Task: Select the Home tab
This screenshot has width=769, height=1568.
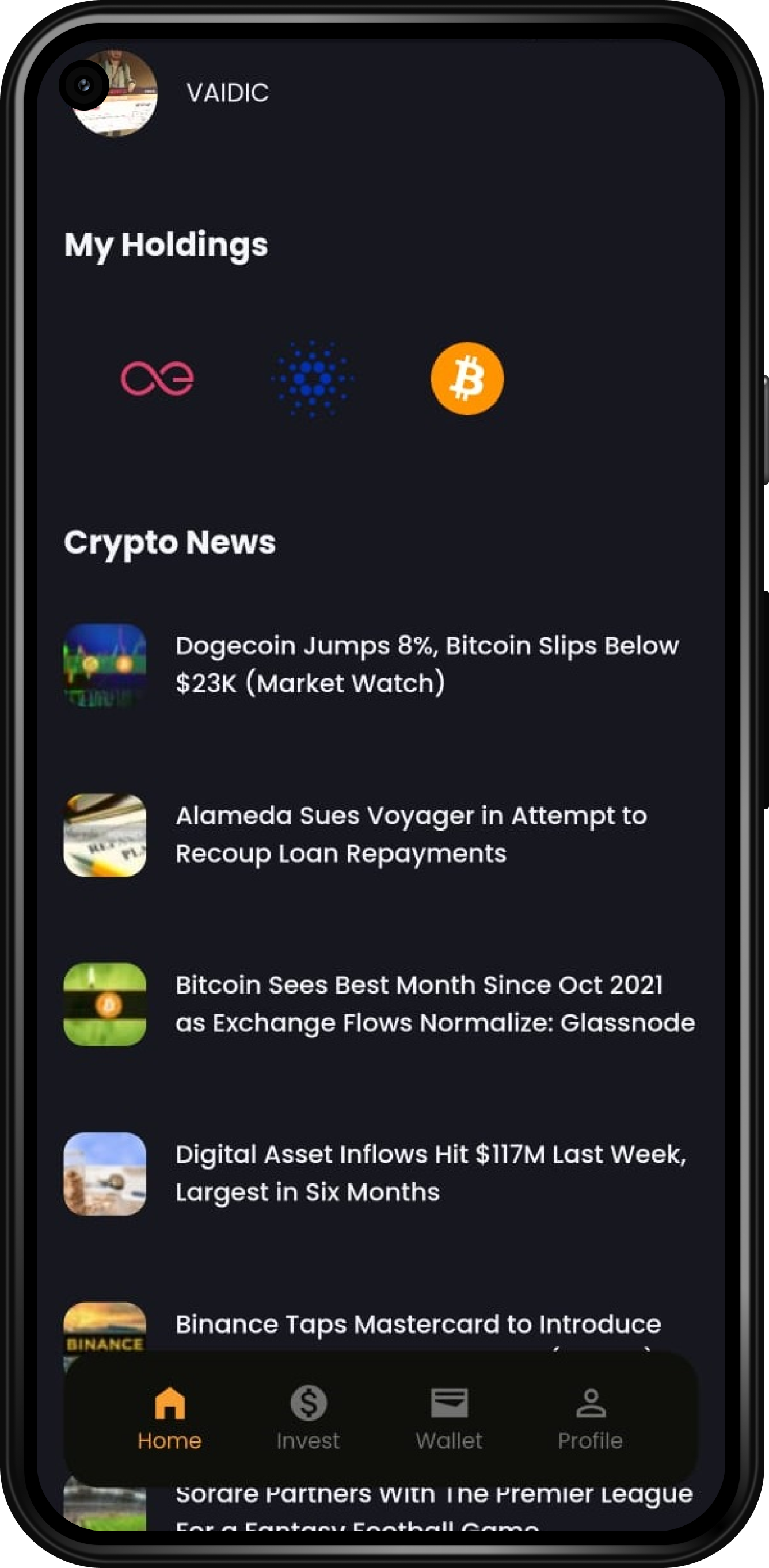Action: 169,1419
